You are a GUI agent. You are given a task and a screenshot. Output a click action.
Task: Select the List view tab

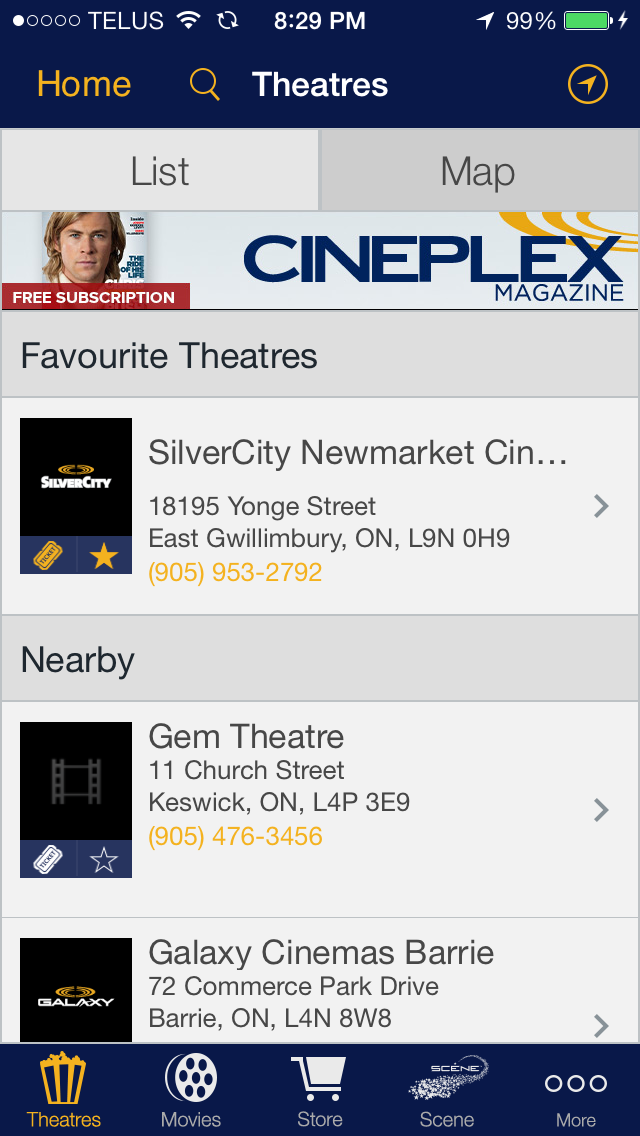[x=160, y=171]
